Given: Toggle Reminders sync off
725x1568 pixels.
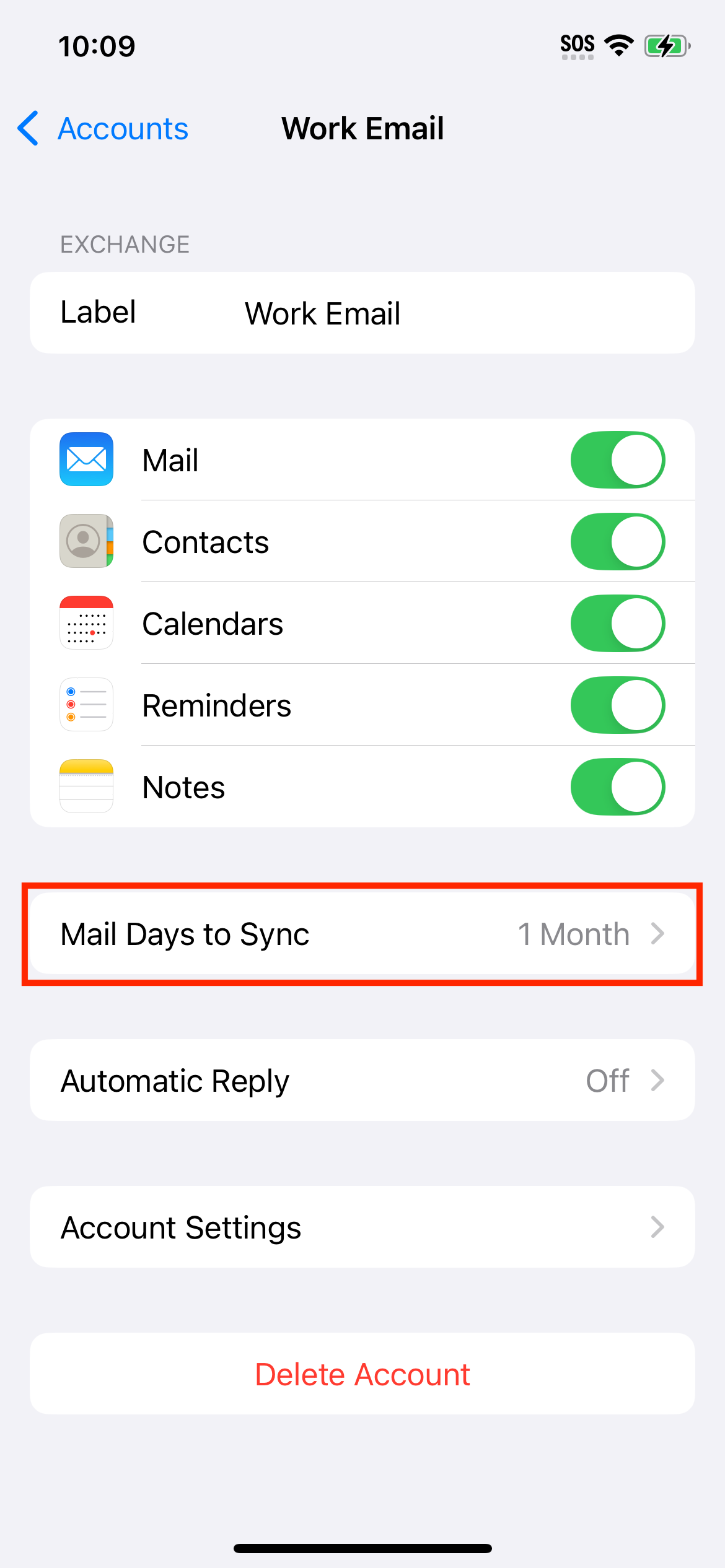Looking at the screenshot, I should [x=618, y=705].
